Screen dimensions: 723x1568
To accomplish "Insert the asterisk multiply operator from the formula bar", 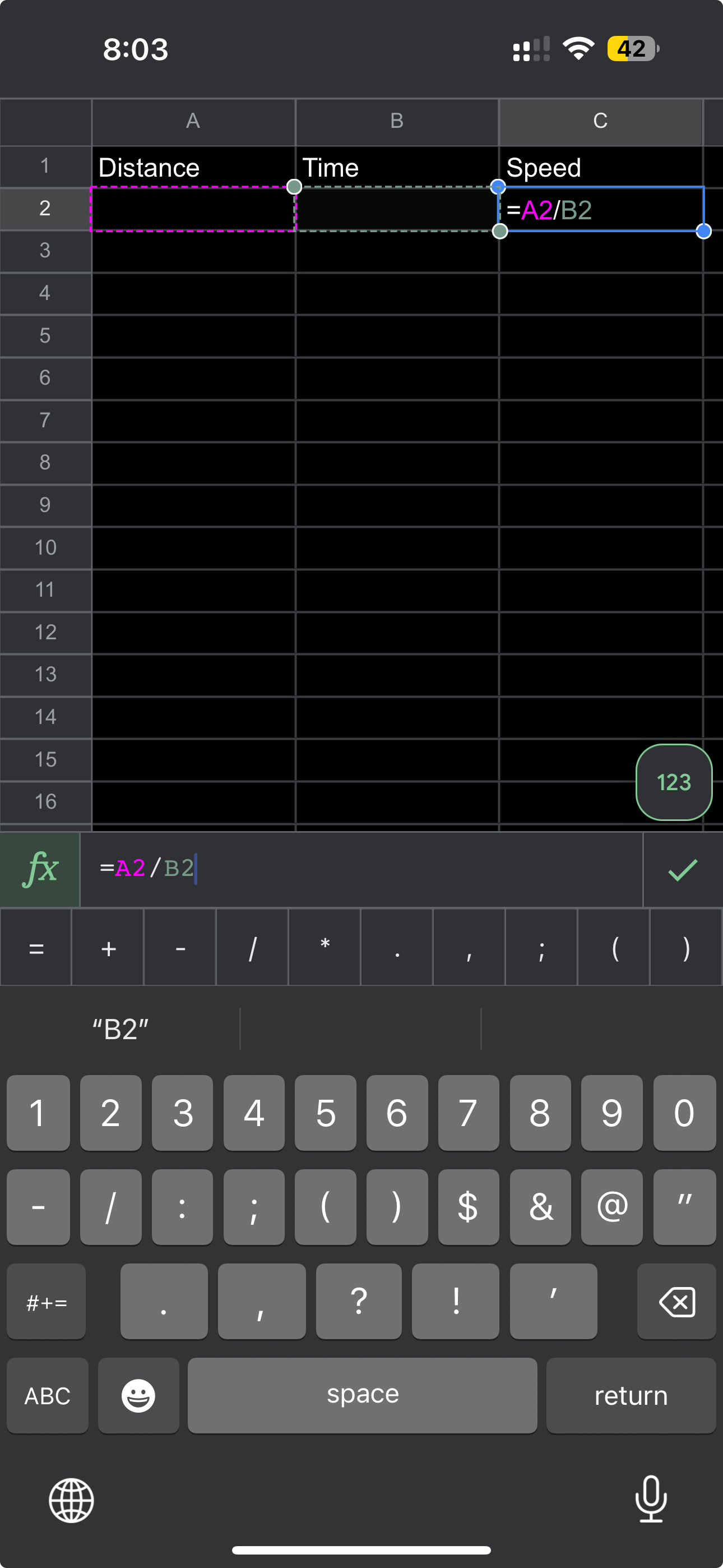I will click(325, 947).
